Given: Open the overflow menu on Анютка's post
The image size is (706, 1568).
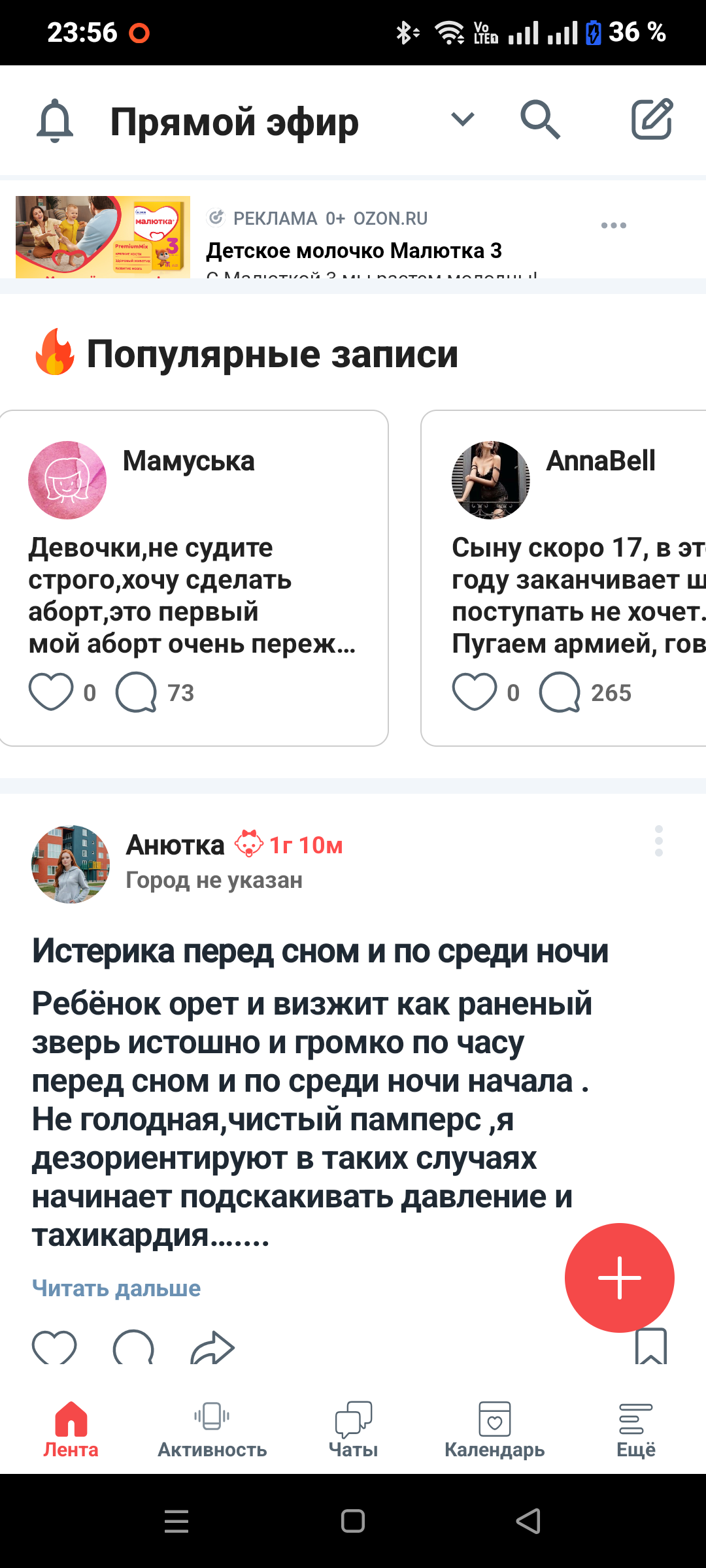Looking at the screenshot, I should [658, 841].
